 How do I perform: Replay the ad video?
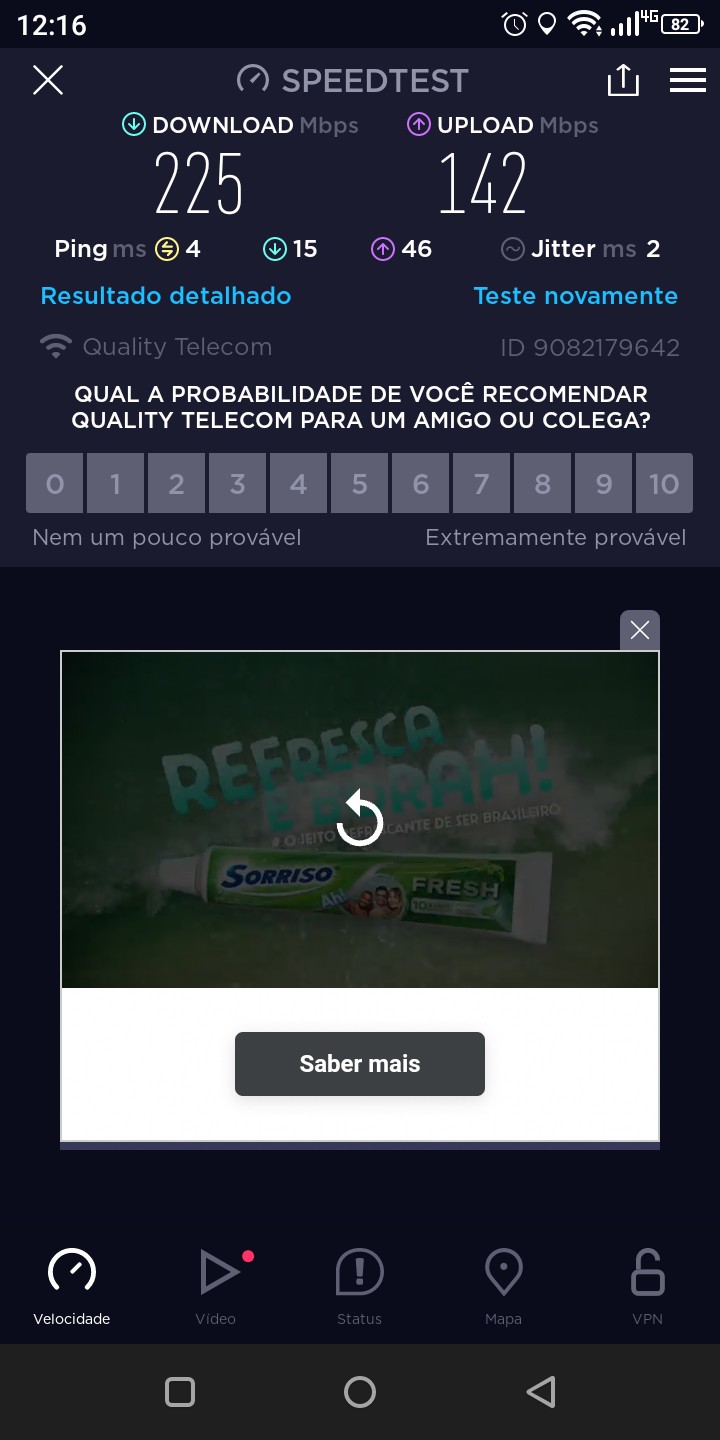coord(360,818)
